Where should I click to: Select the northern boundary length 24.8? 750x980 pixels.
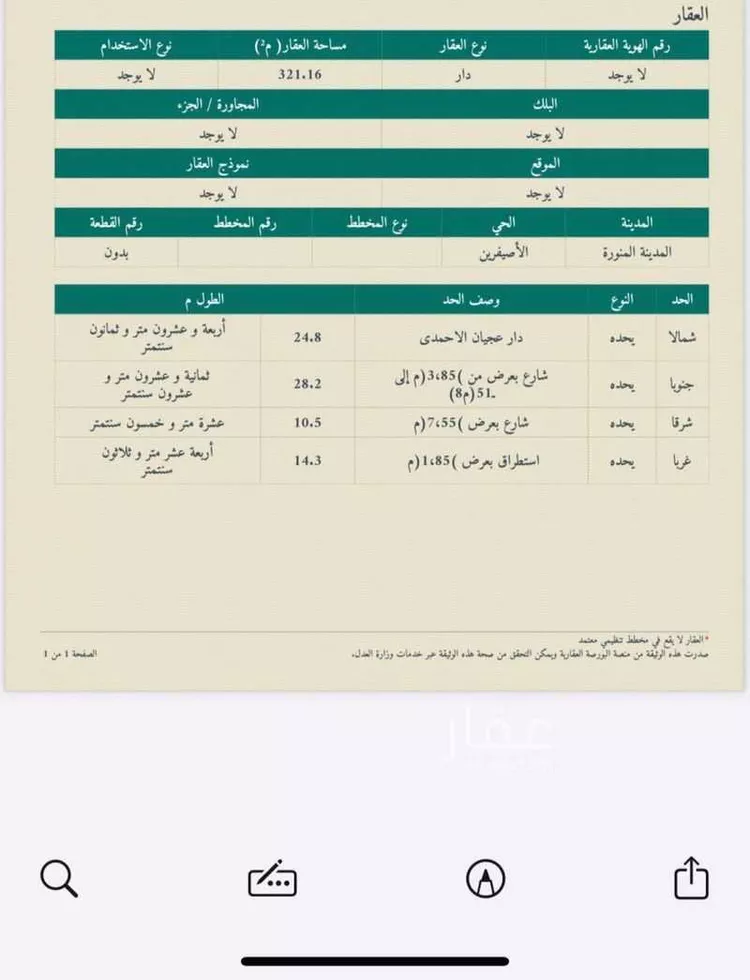coord(308,338)
